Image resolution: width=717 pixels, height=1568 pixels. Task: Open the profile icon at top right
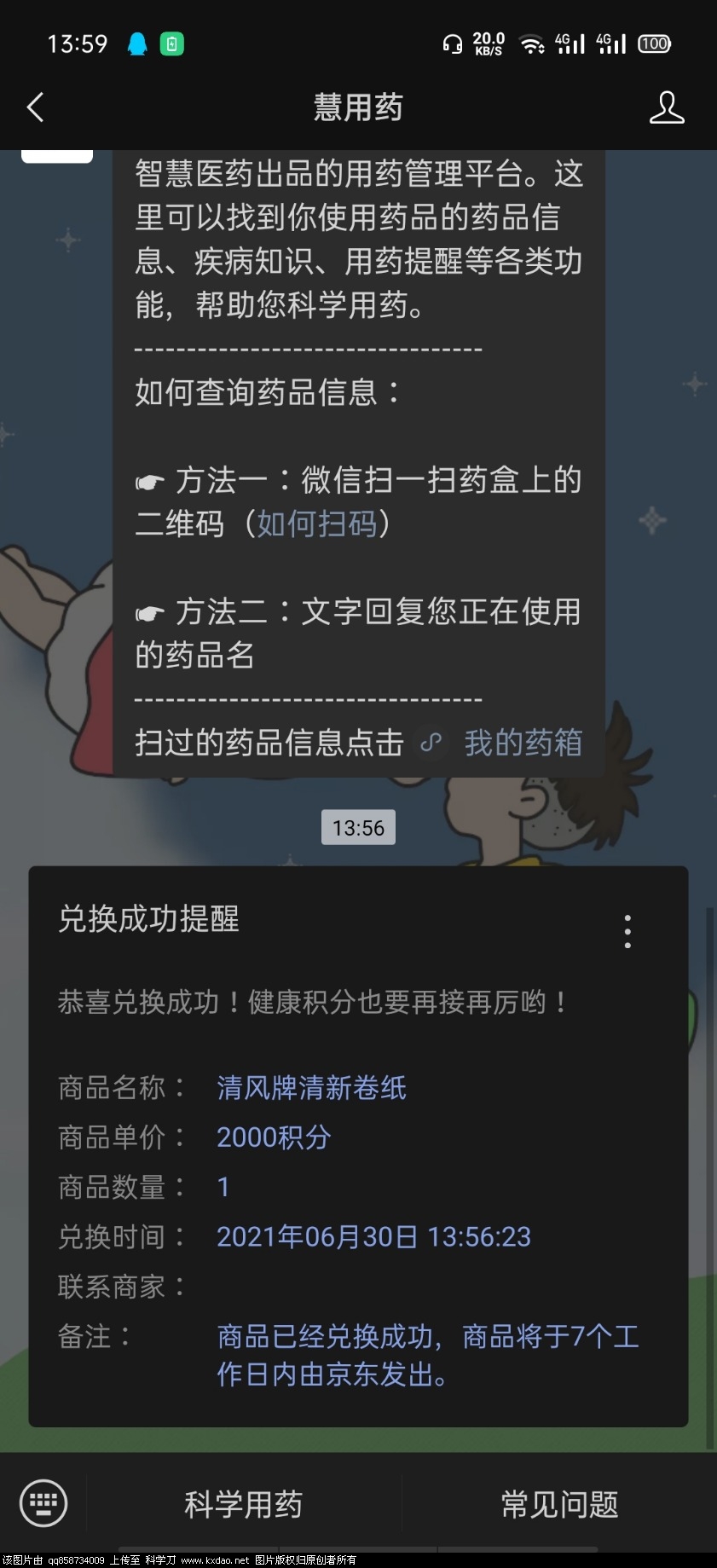(669, 107)
